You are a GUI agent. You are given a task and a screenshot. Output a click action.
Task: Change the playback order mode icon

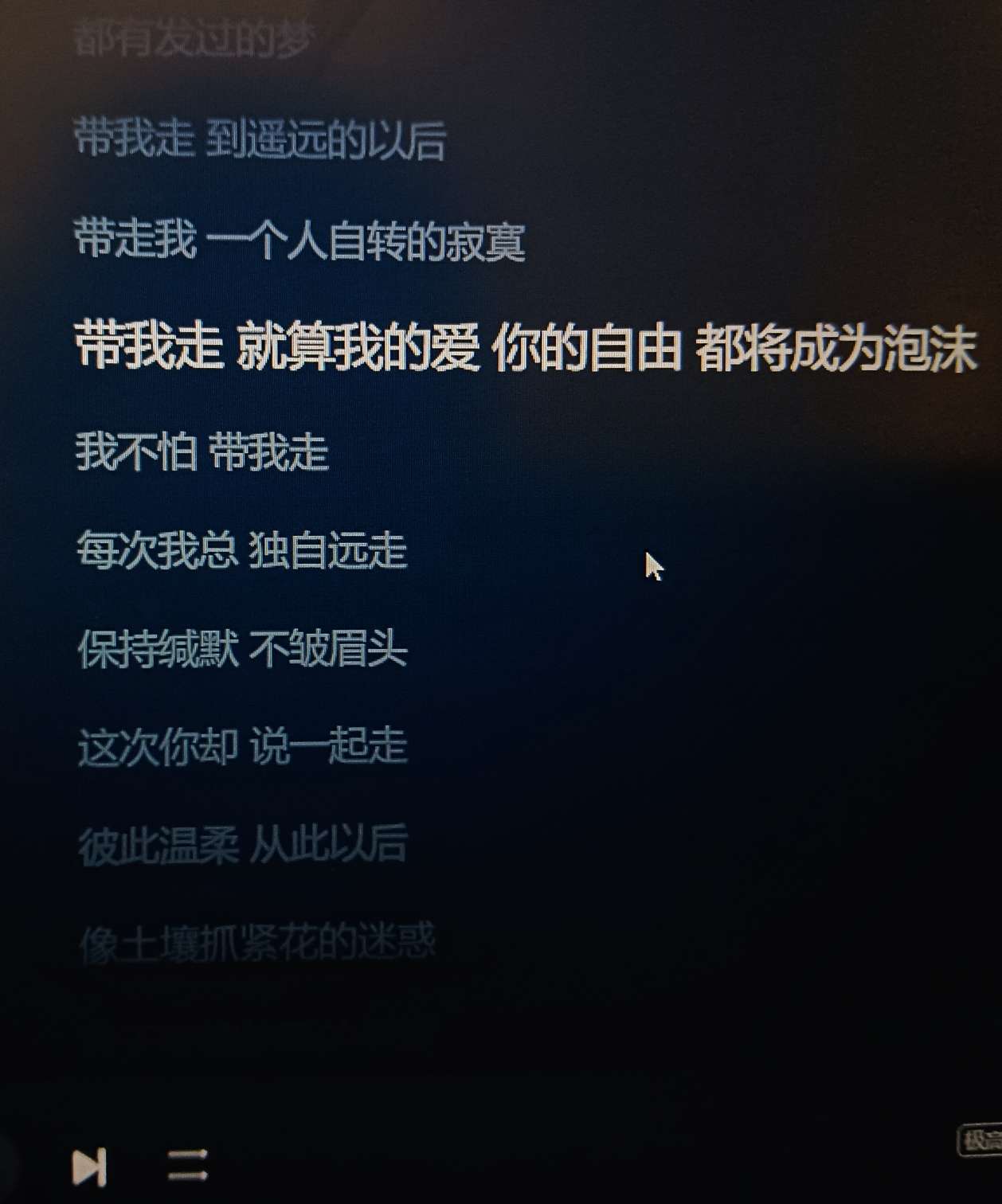(x=188, y=1165)
